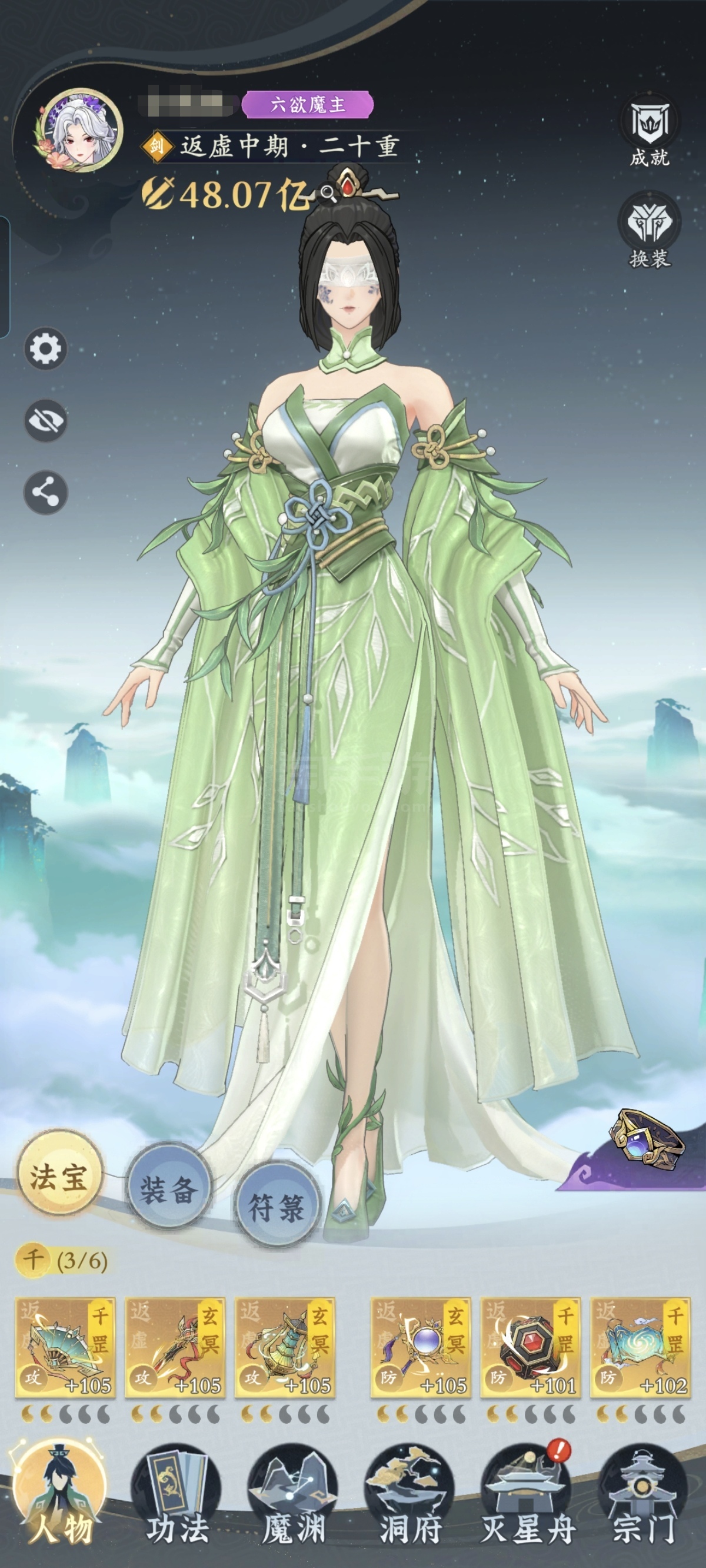Open the 换装 outfit change icon
Viewport: 706px width, 1568px height.
tap(650, 230)
